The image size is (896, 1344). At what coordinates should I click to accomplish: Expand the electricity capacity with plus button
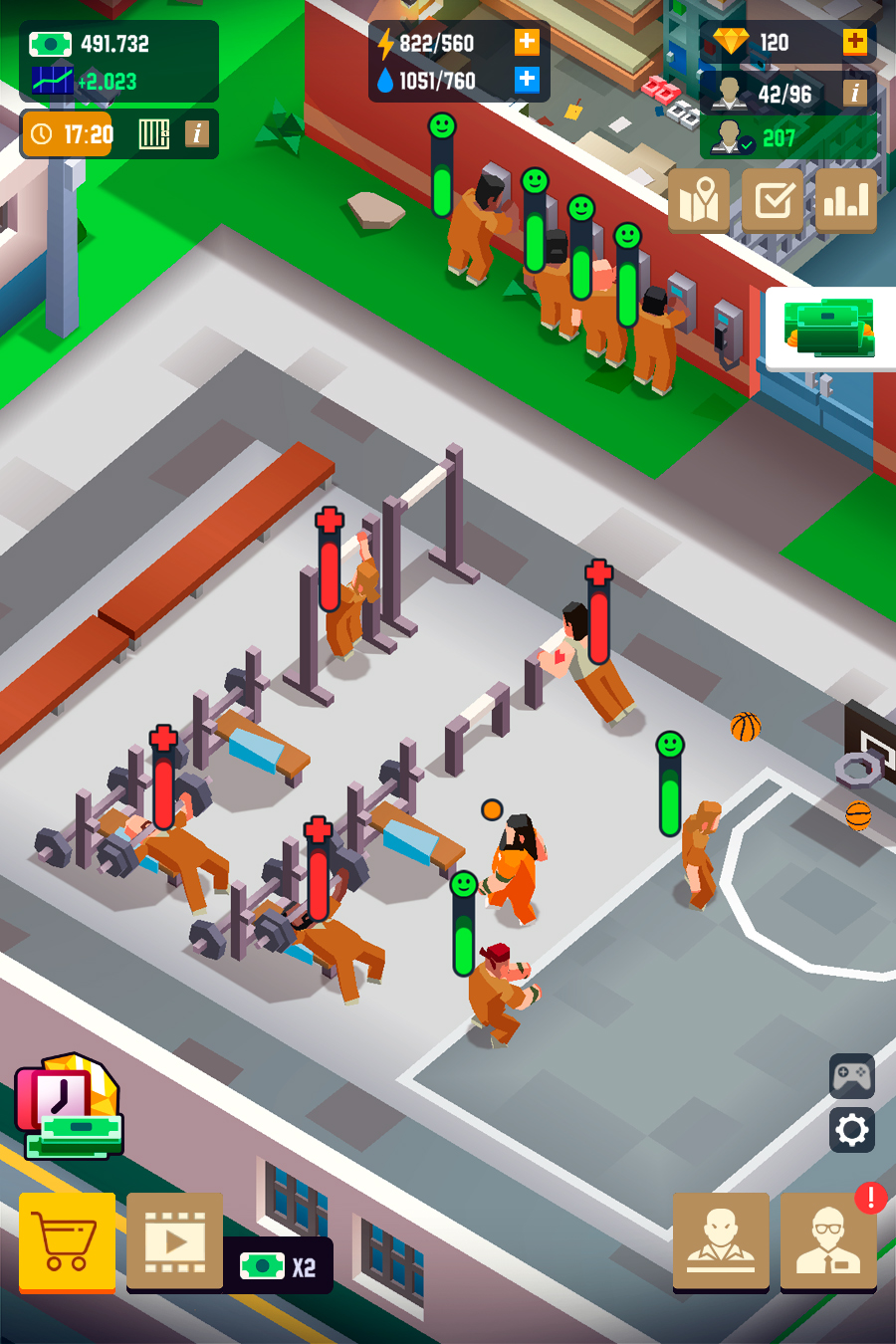[527, 43]
